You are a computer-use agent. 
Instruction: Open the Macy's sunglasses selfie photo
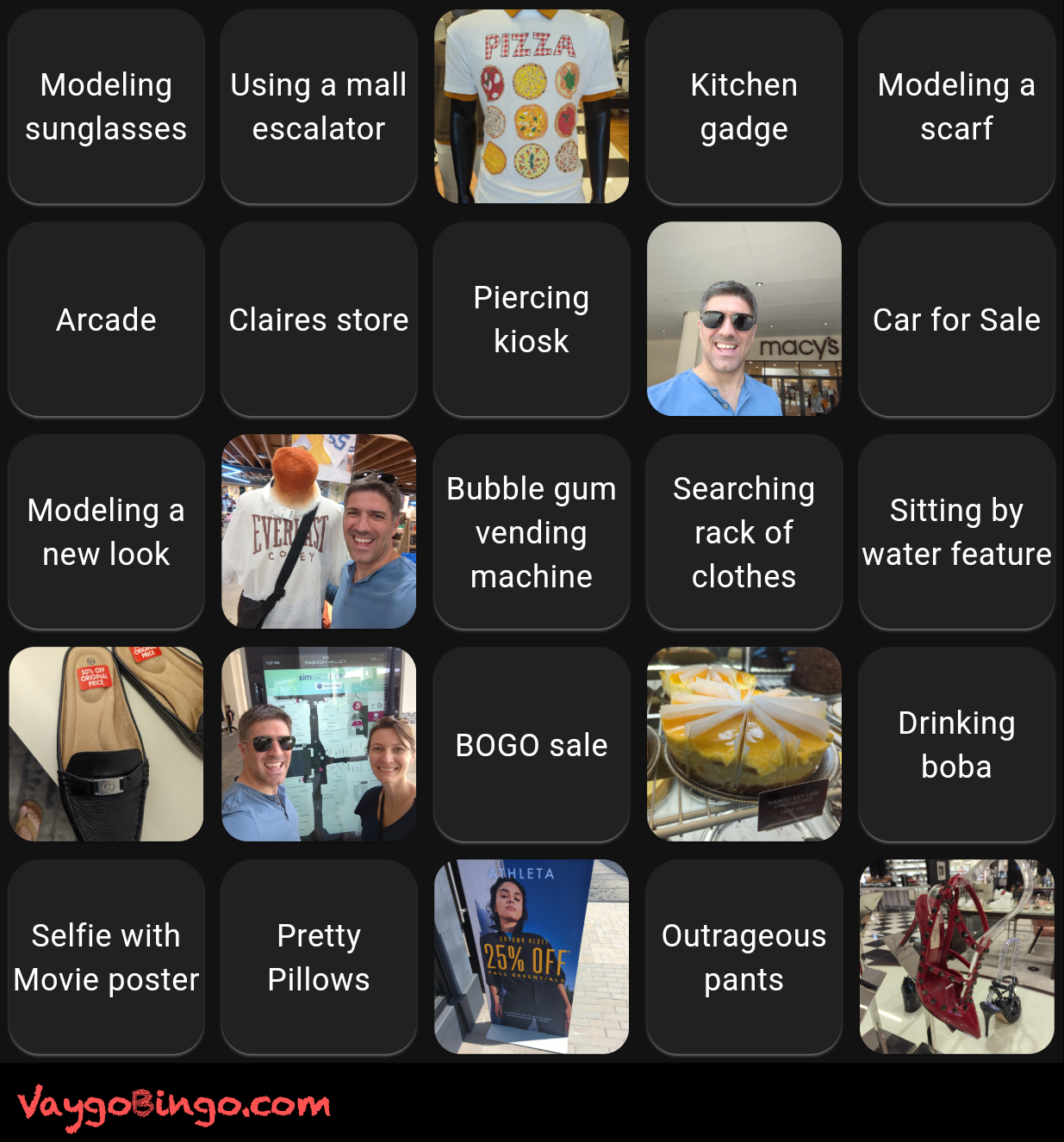744,319
